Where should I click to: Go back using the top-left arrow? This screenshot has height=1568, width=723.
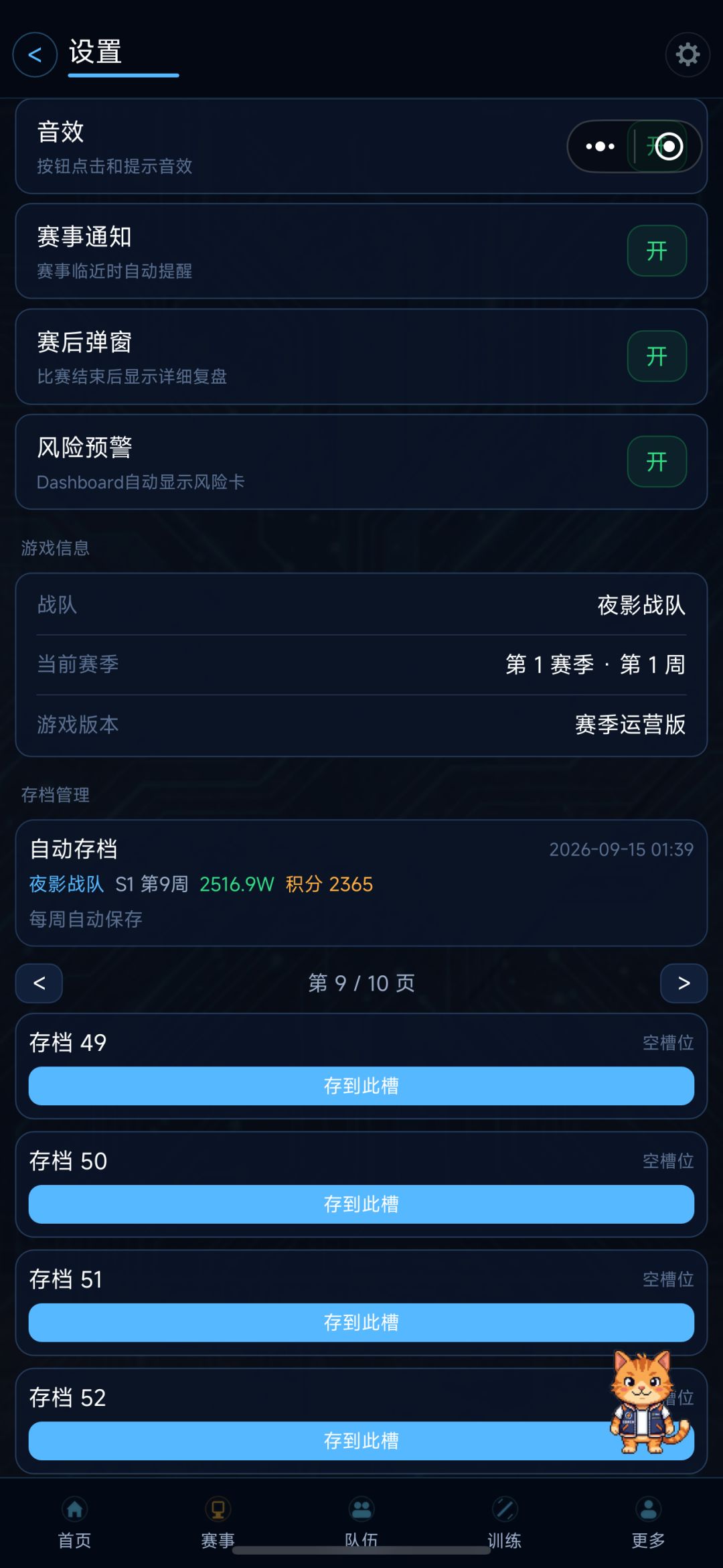(35, 54)
